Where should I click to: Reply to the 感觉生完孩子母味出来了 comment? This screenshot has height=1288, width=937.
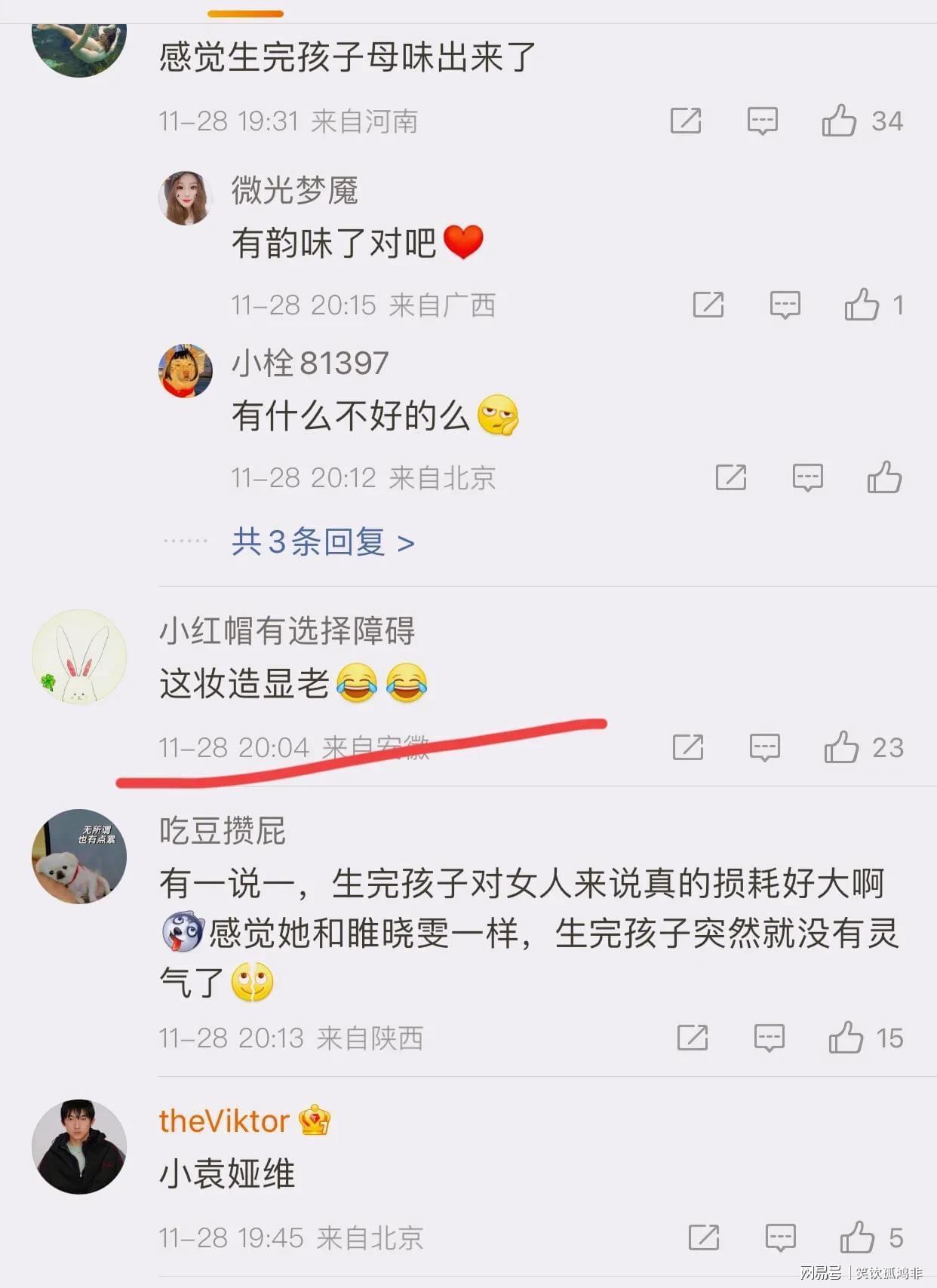pos(762,121)
